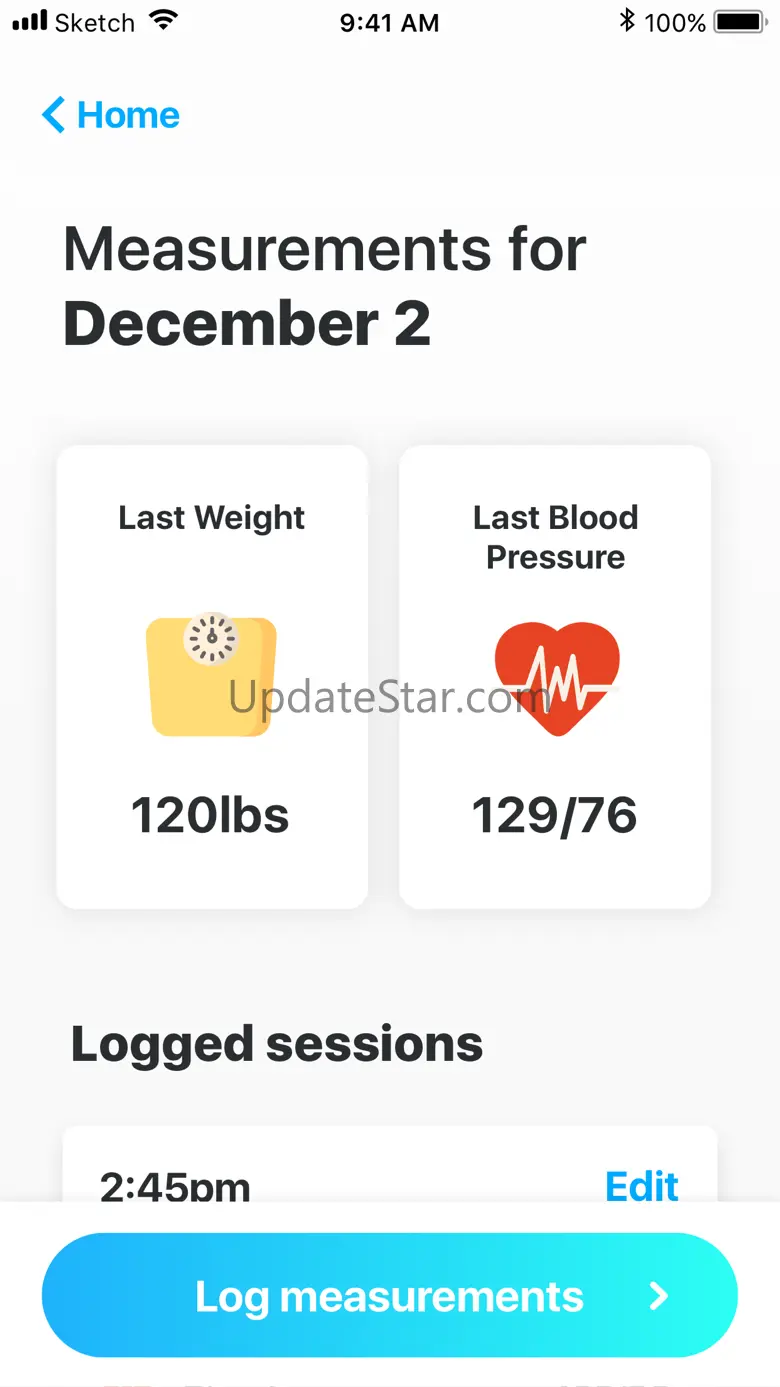The width and height of the screenshot is (780, 1387).
Task: Open the Last Weight card
Action: coord(212,677)
